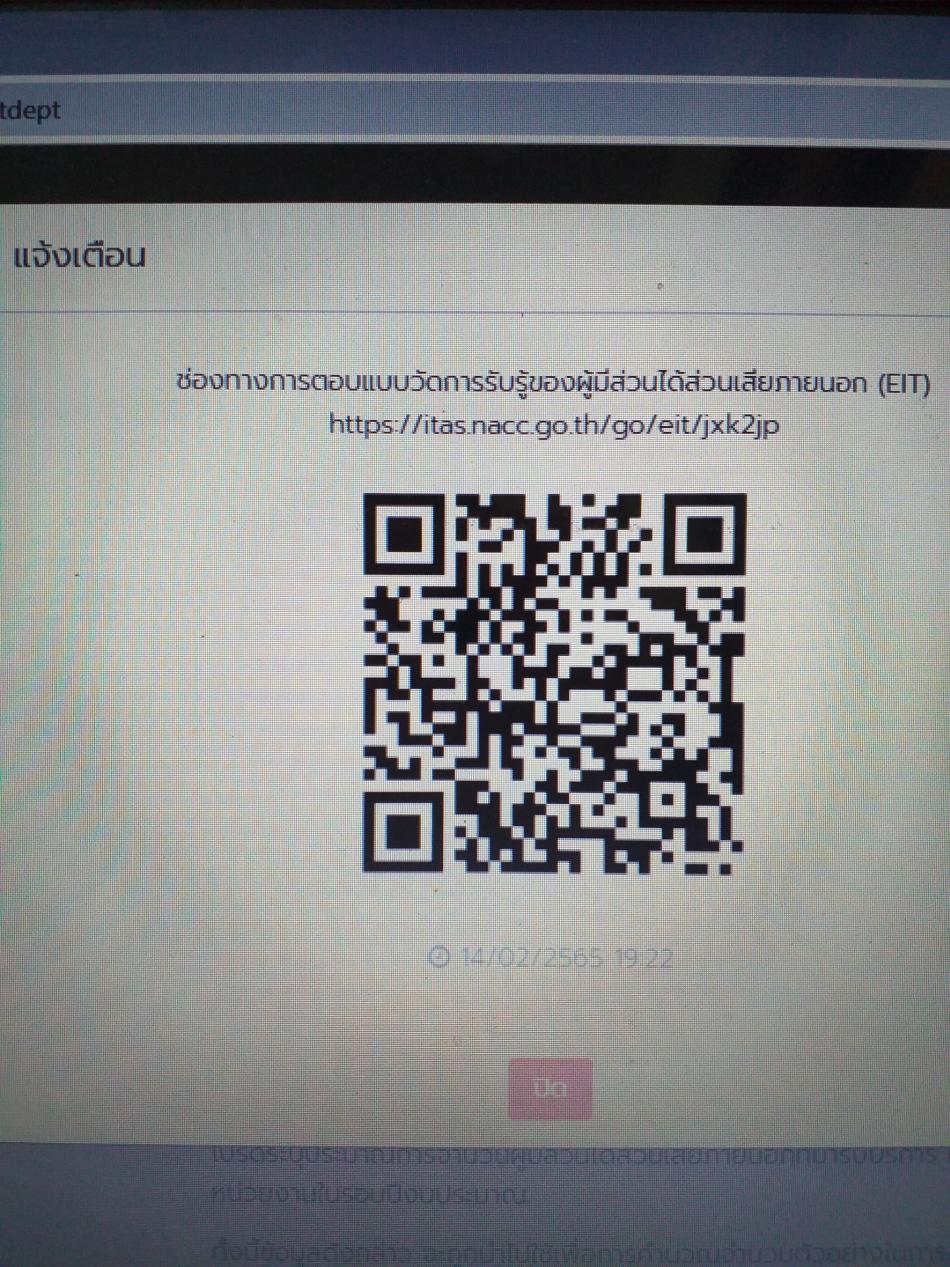
Task: Close the notification dialog with ปิด button
Action: pos(550,1089)
